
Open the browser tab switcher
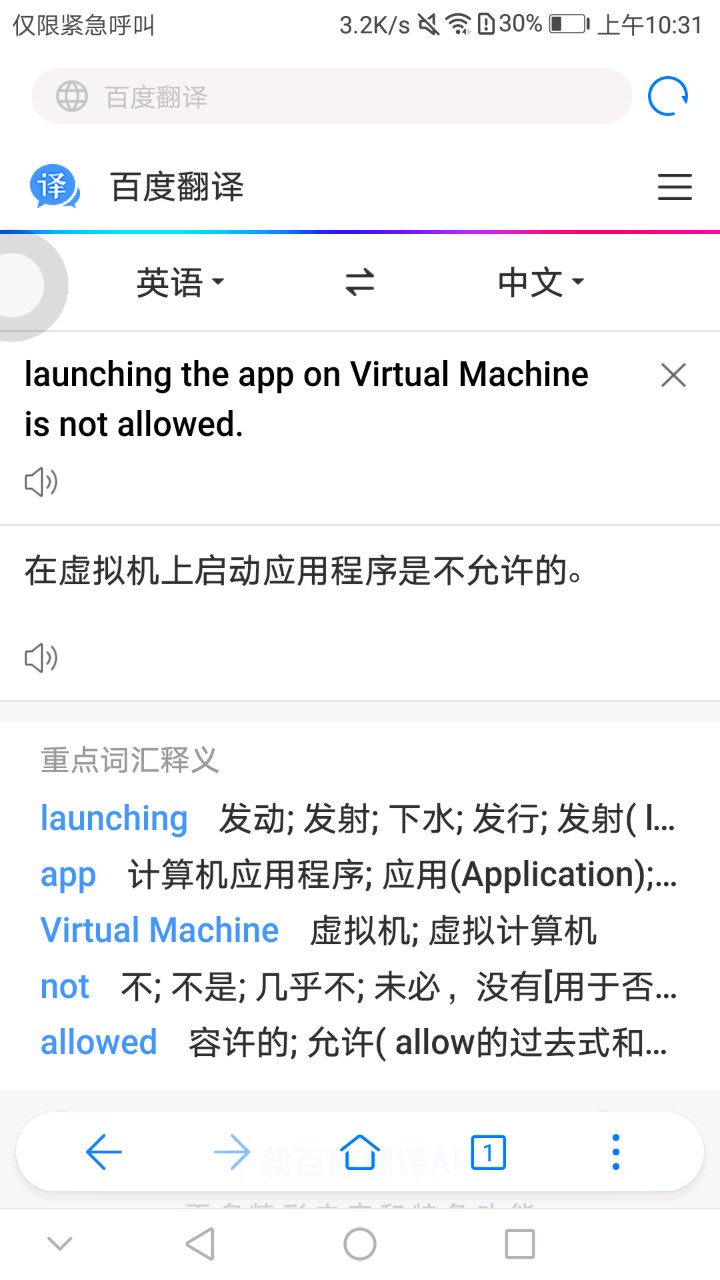coord(488,1153)
